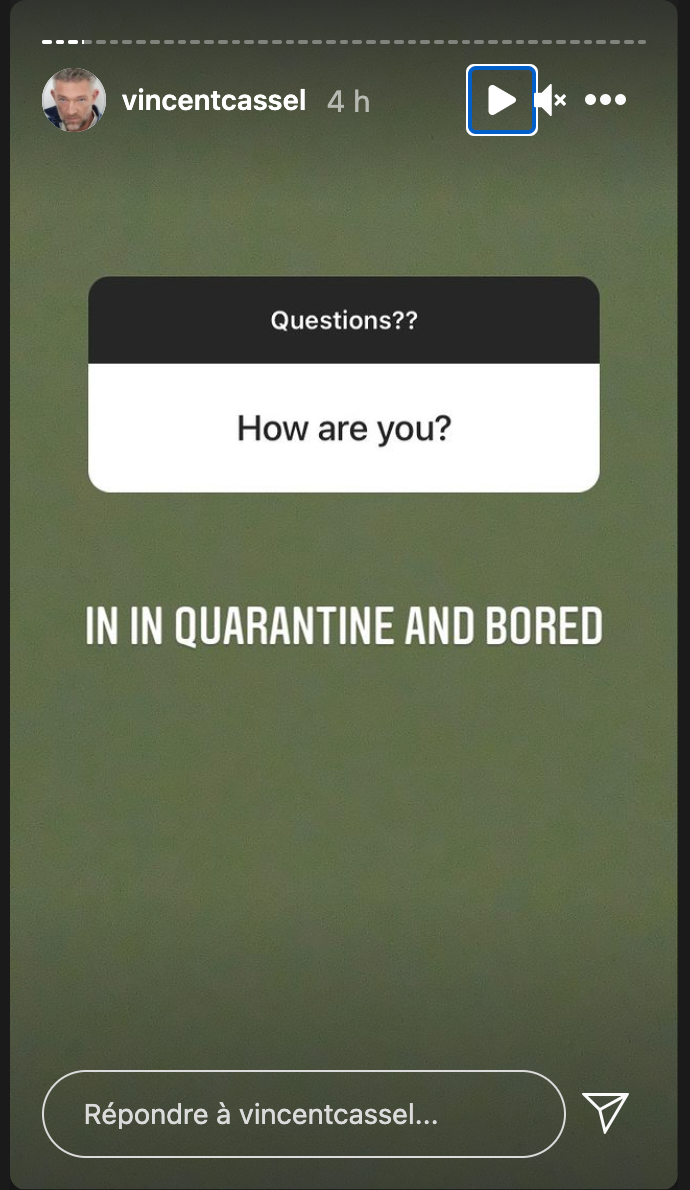The image size is (690, 1190).
Task: Tap the Répondre à vincentcassel reply field
Action: tap(303, 1114)
